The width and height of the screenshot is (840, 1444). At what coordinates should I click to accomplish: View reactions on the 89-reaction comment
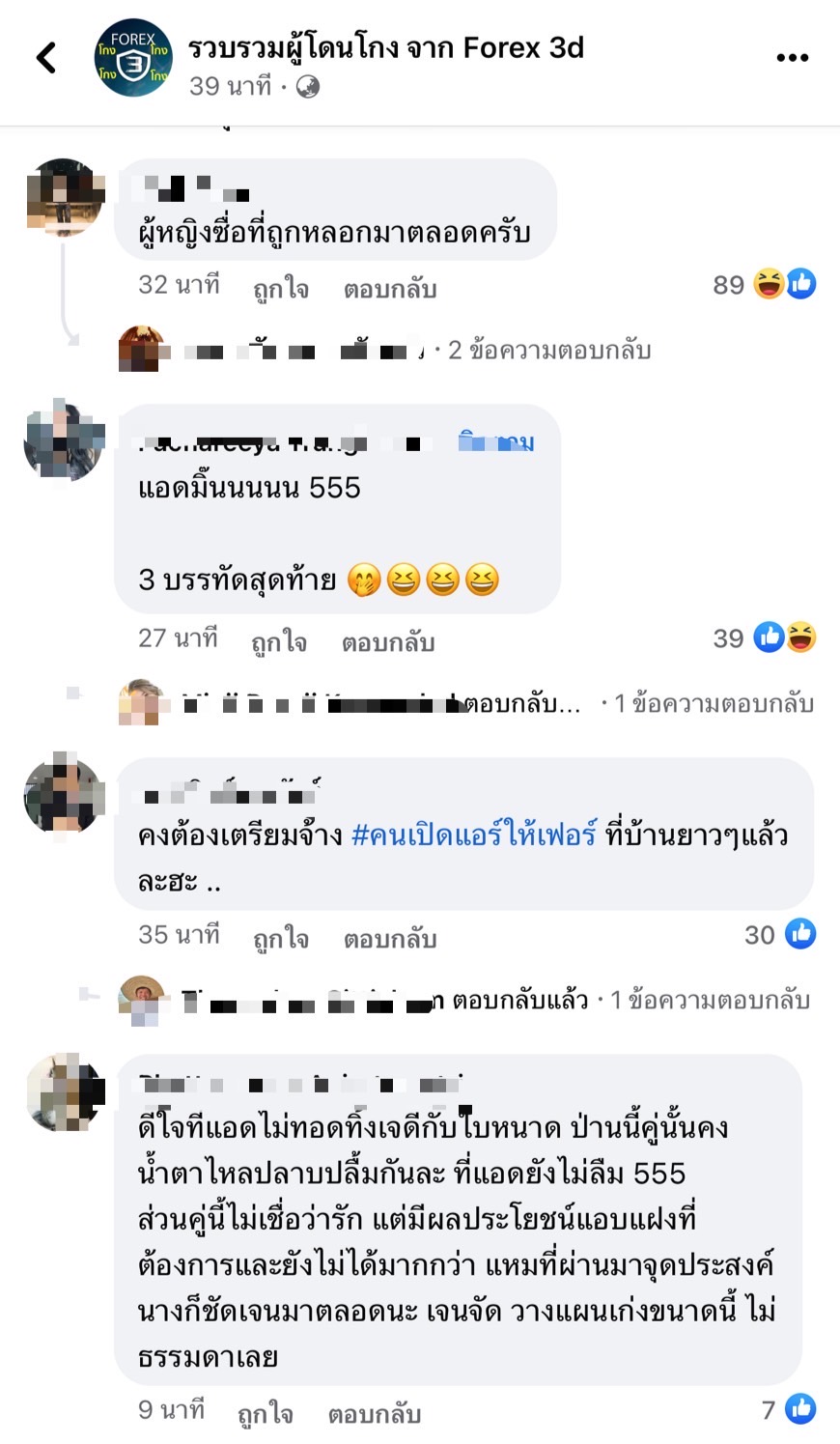(x=765, y=284)
